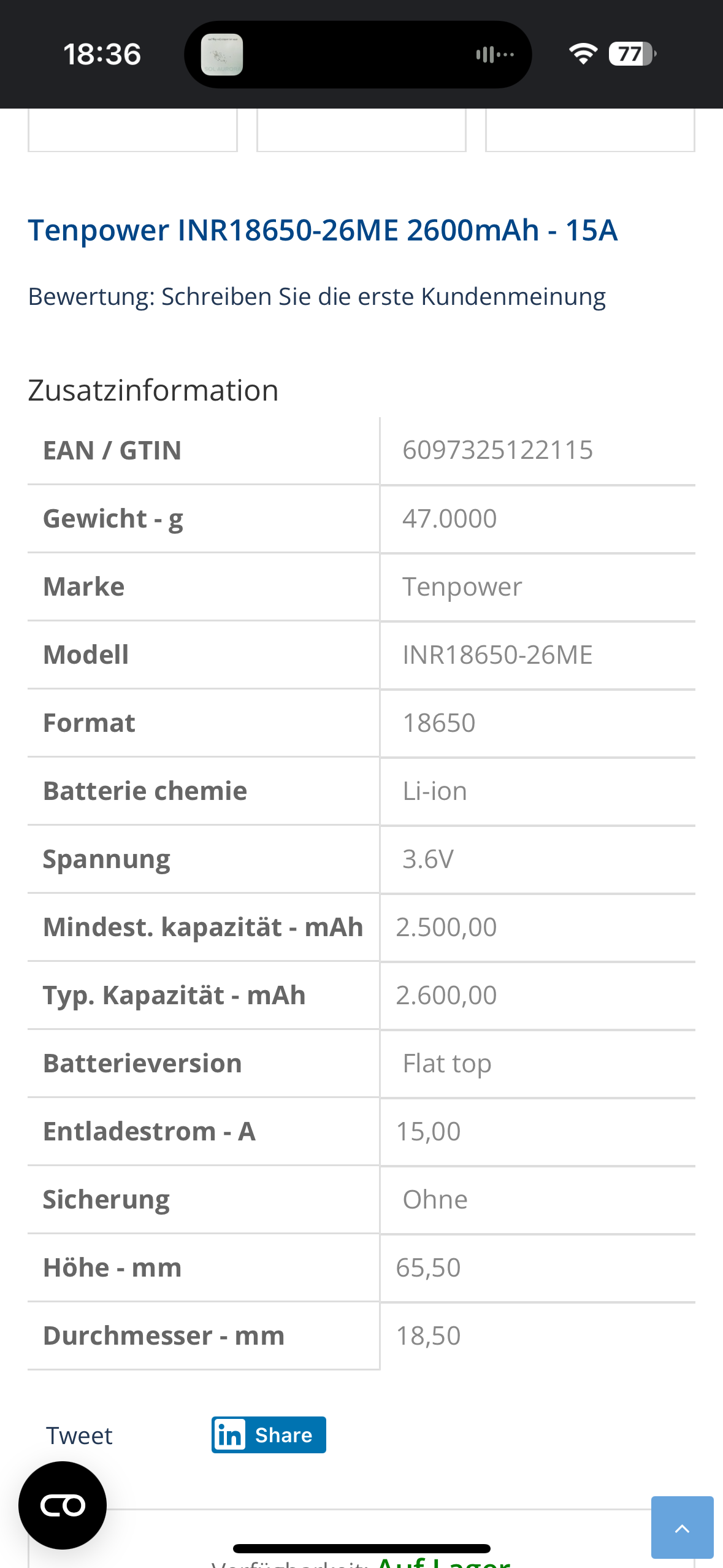The image size is (723, 1568).
Task: Tap the Tweet link
Action: tap(80, 1435)
